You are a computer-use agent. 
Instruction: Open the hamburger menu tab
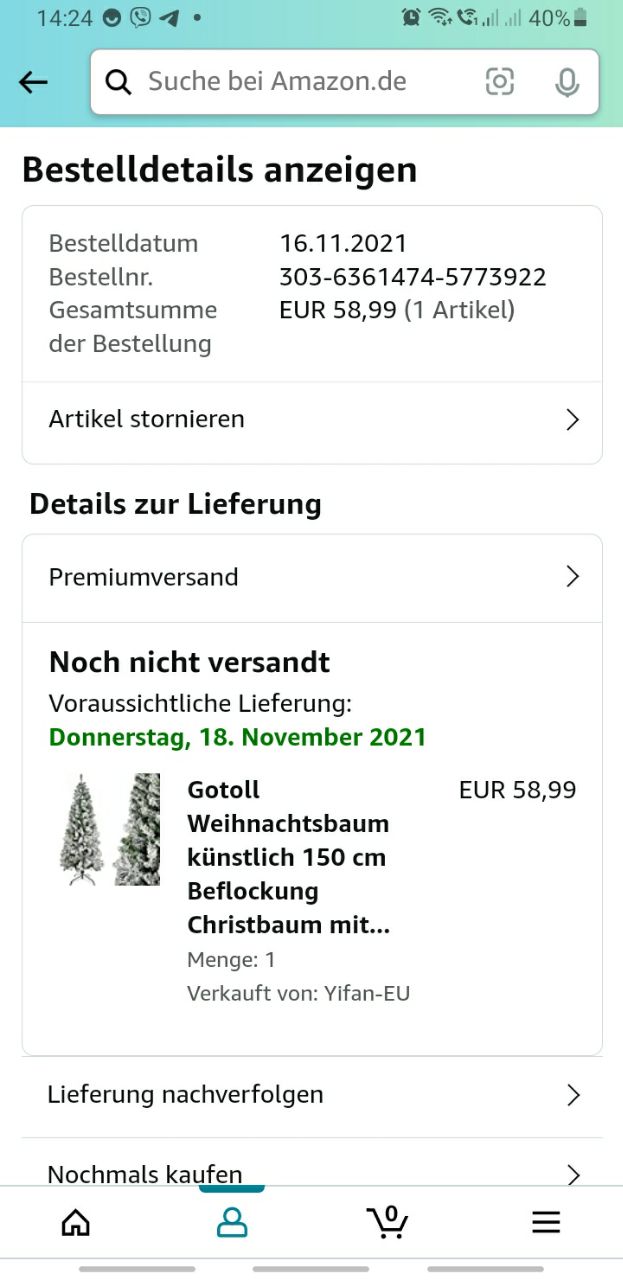click(x=545, y=1222)
